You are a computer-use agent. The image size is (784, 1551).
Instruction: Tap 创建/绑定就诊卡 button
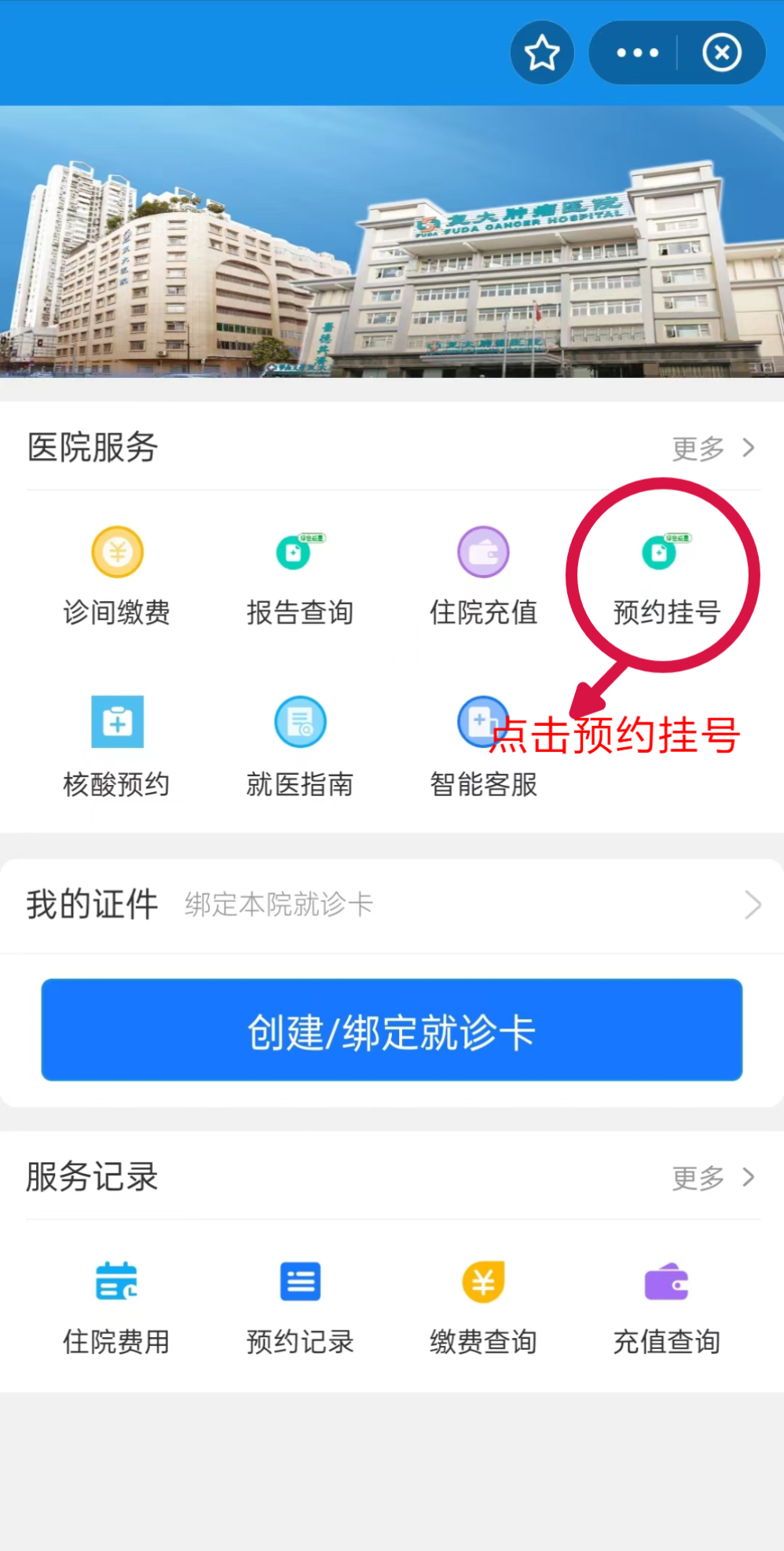pos(392,1030)
